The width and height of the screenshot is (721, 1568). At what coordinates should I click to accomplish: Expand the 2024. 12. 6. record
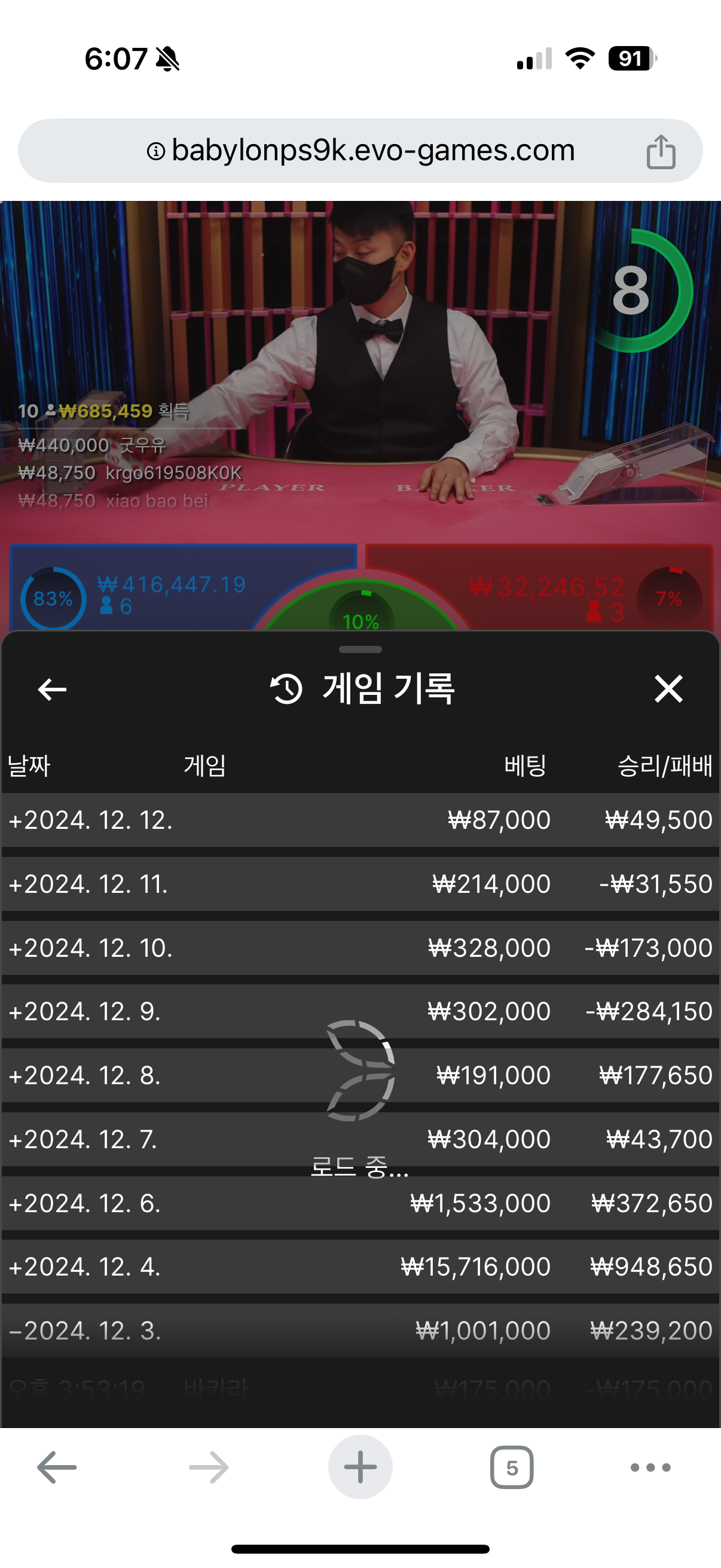pyautogui.click(x=360, y=1203)
